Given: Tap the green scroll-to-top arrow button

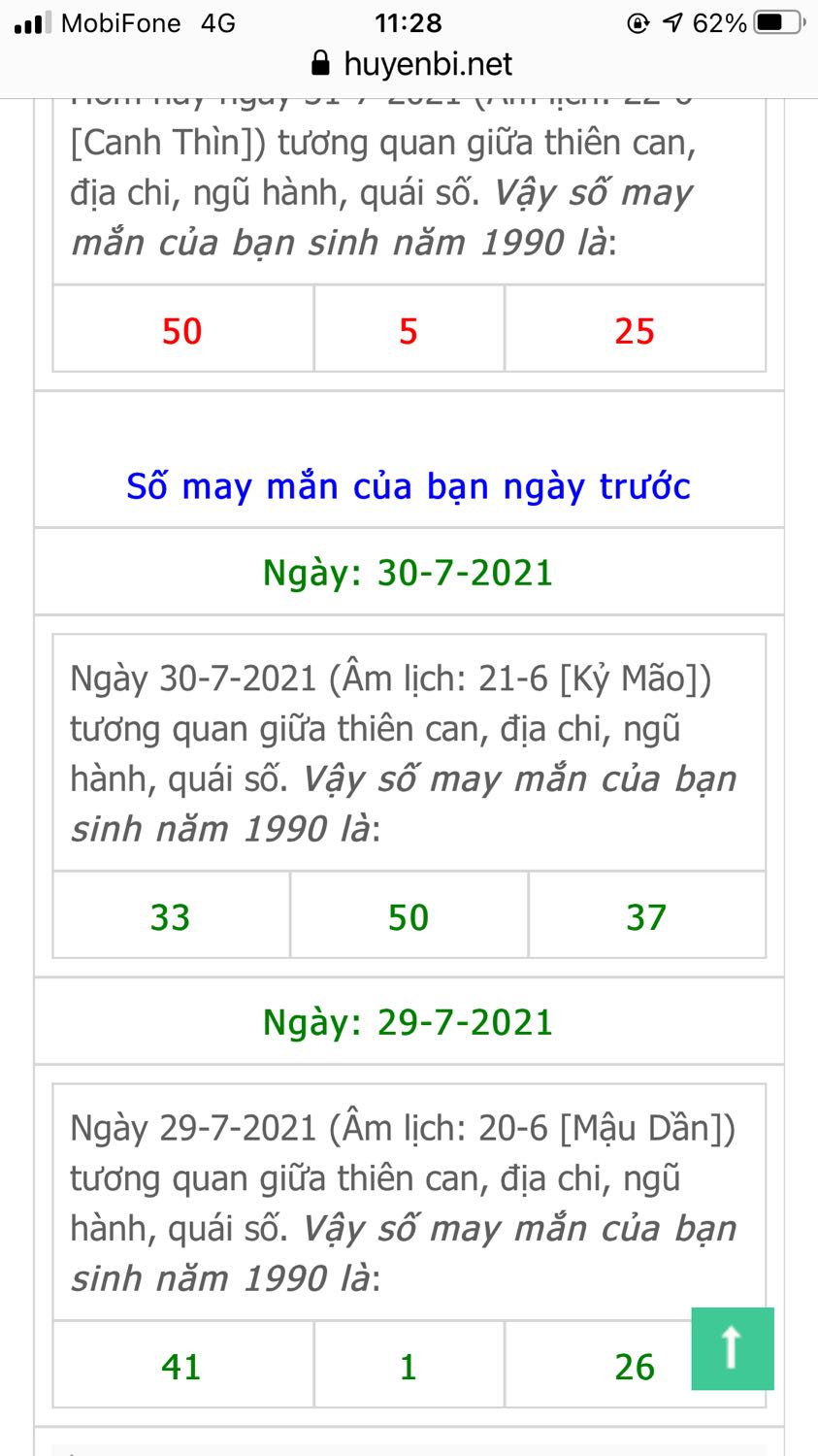Looking at the screenshot, I should coord(732,1347).
